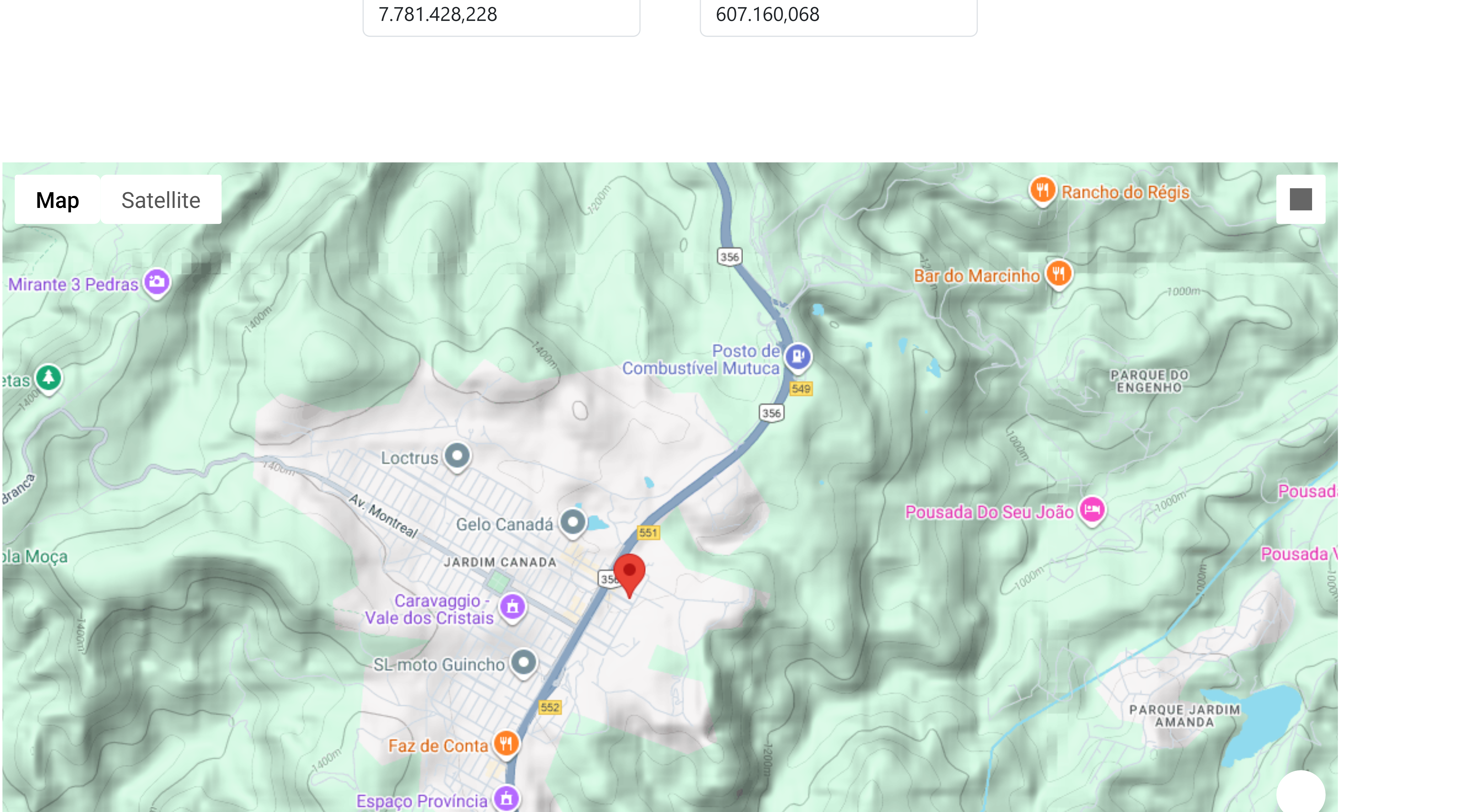The width and height of the screenshot is (1477, 812).
Task: Toggle fullscreen map view
Action: (1300, 199)
